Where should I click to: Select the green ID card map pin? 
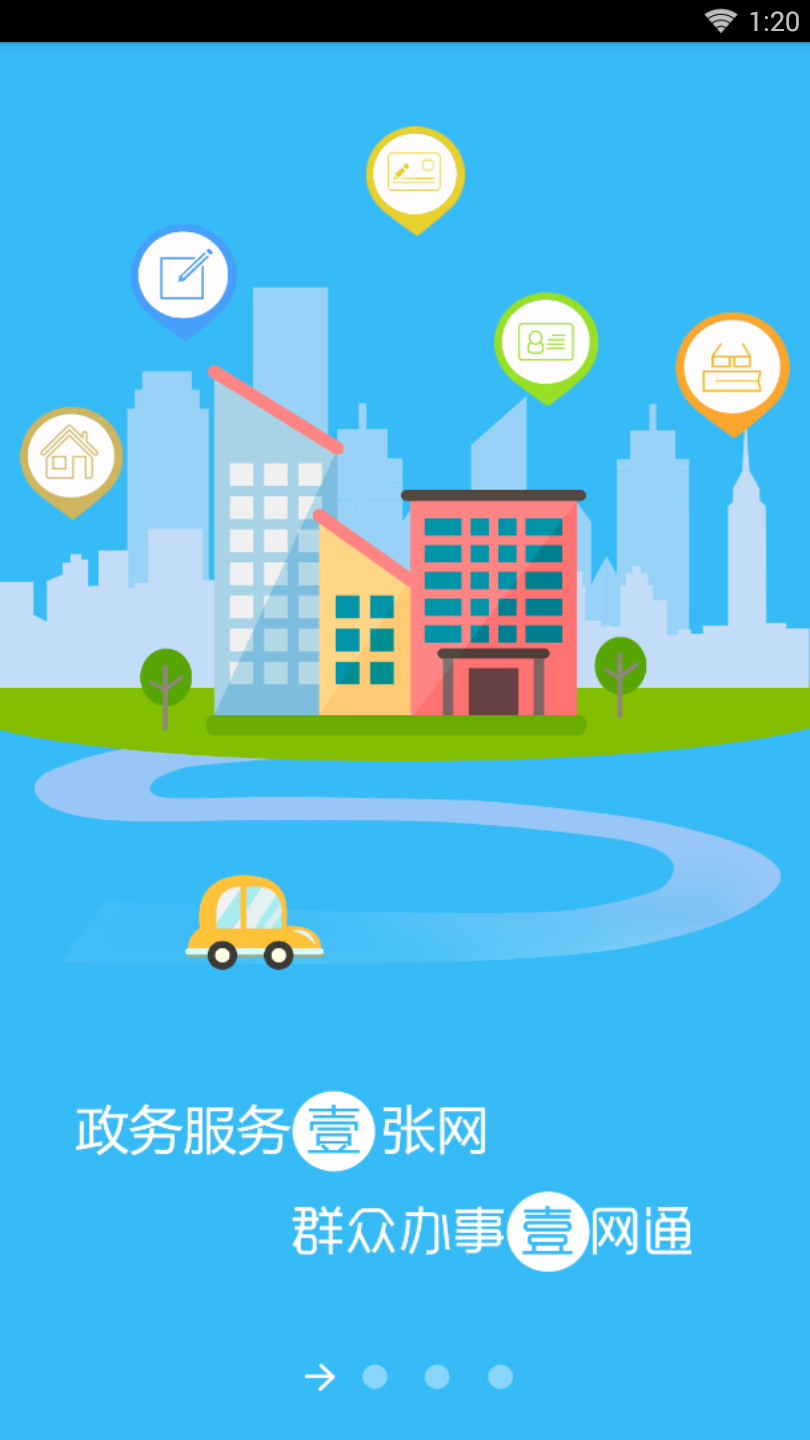[546, 342]
